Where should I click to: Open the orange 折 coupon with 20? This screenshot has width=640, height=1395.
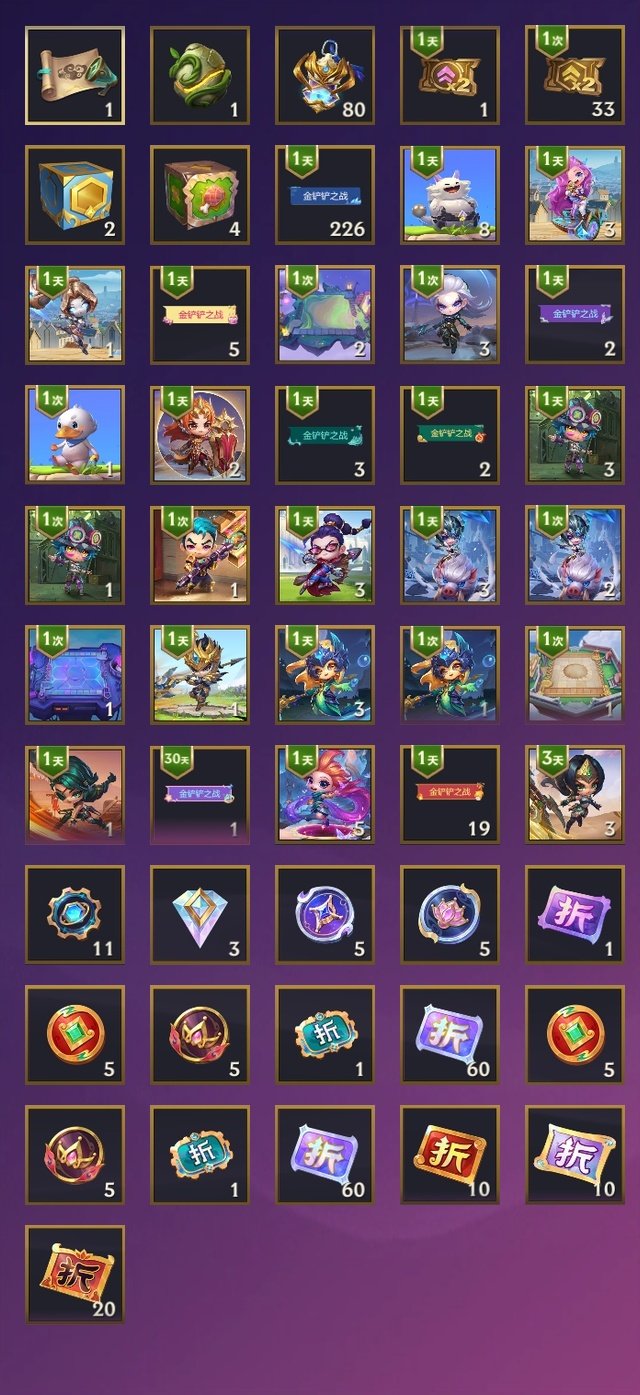pos(75,1276)
